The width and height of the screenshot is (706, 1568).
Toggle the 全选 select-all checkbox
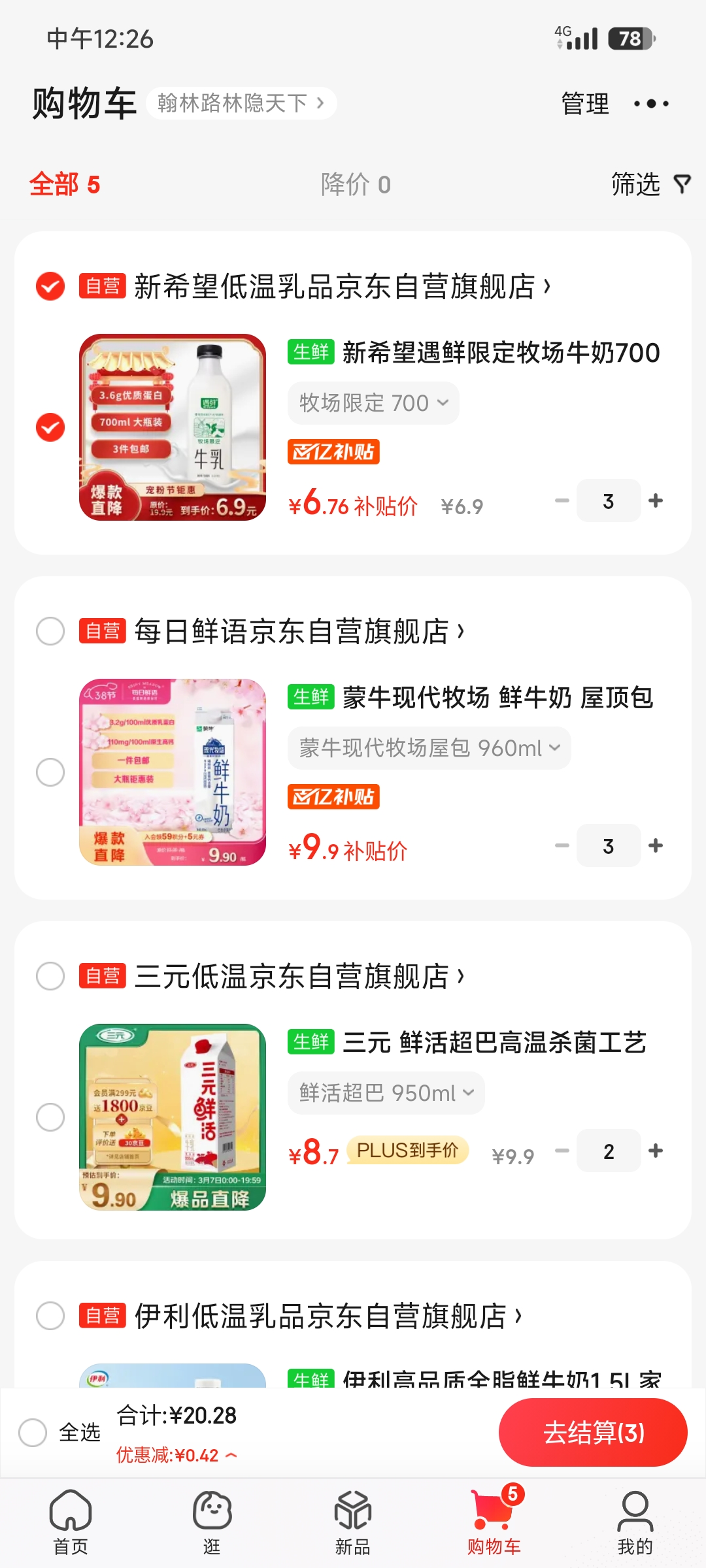coord(33,1433)
